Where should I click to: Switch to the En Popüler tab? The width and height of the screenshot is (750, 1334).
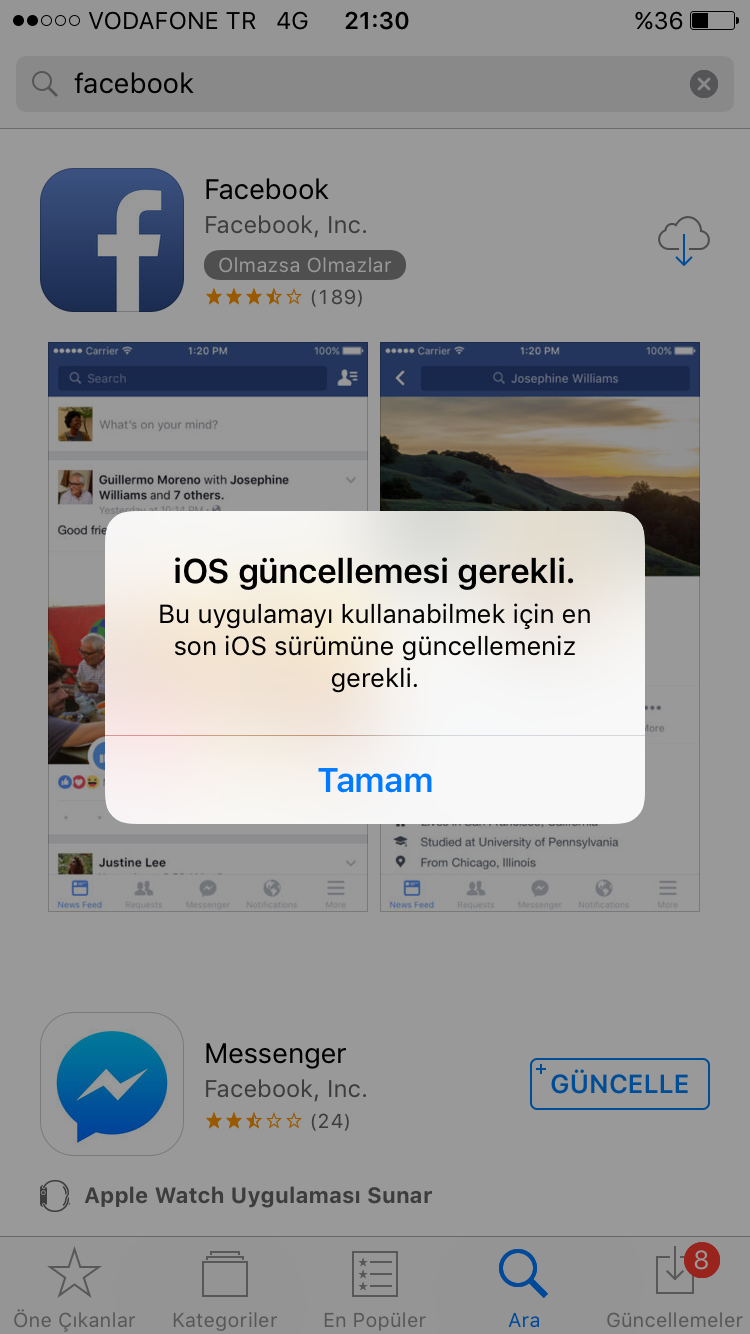click(x=375, y=1288)
